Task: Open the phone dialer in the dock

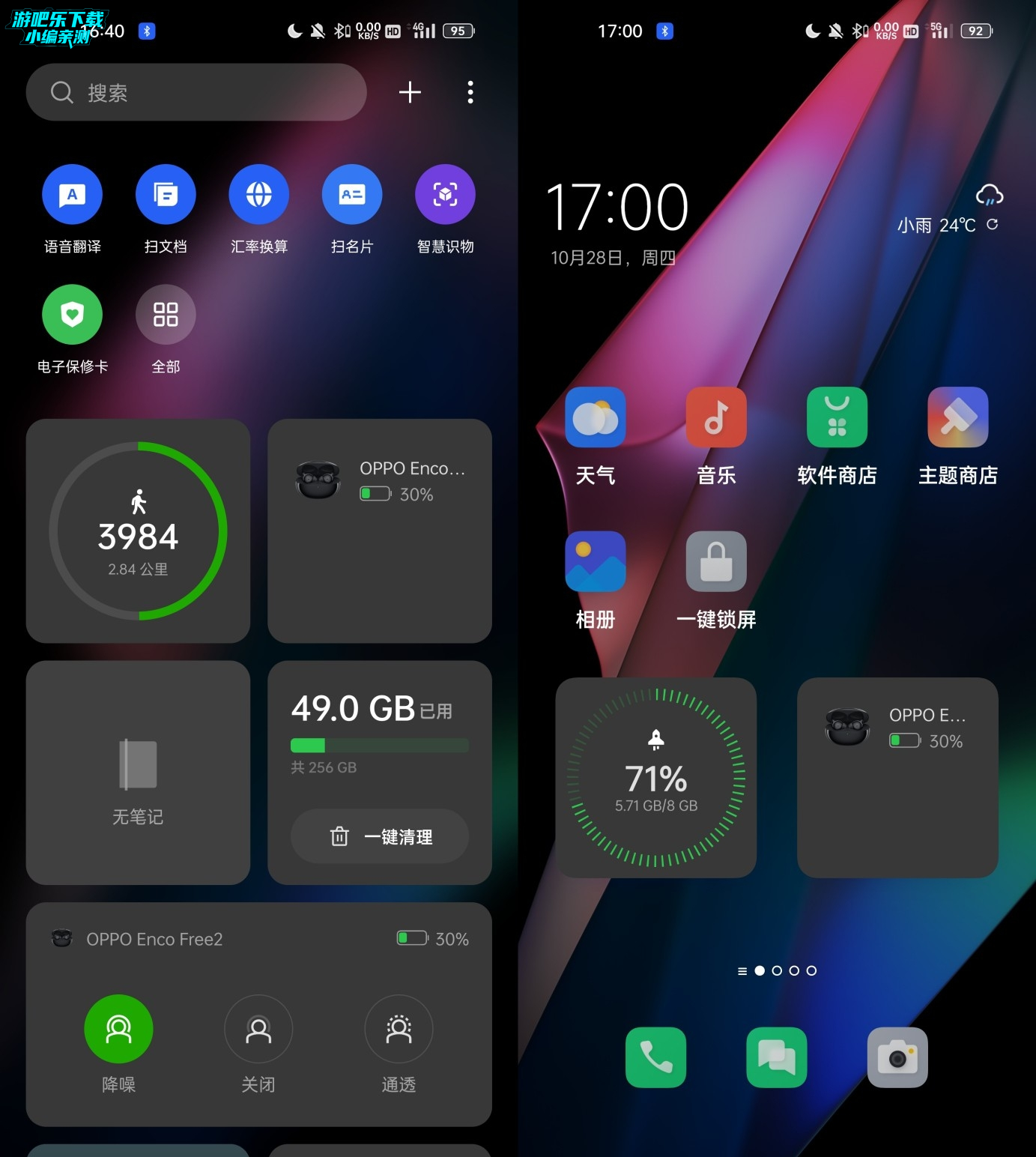Action: 655,1057
